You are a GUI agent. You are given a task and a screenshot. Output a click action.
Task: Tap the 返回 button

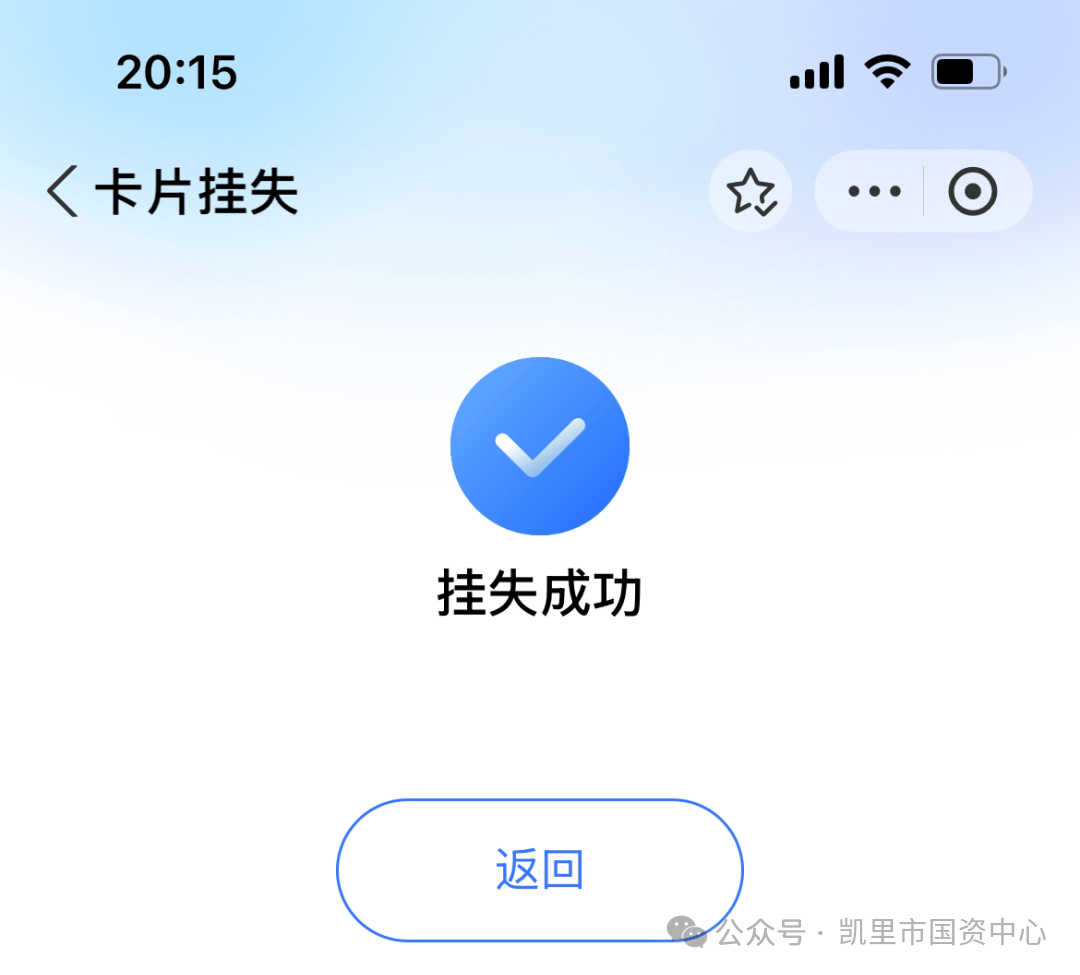pyautogui.click(x=539, y=870)
